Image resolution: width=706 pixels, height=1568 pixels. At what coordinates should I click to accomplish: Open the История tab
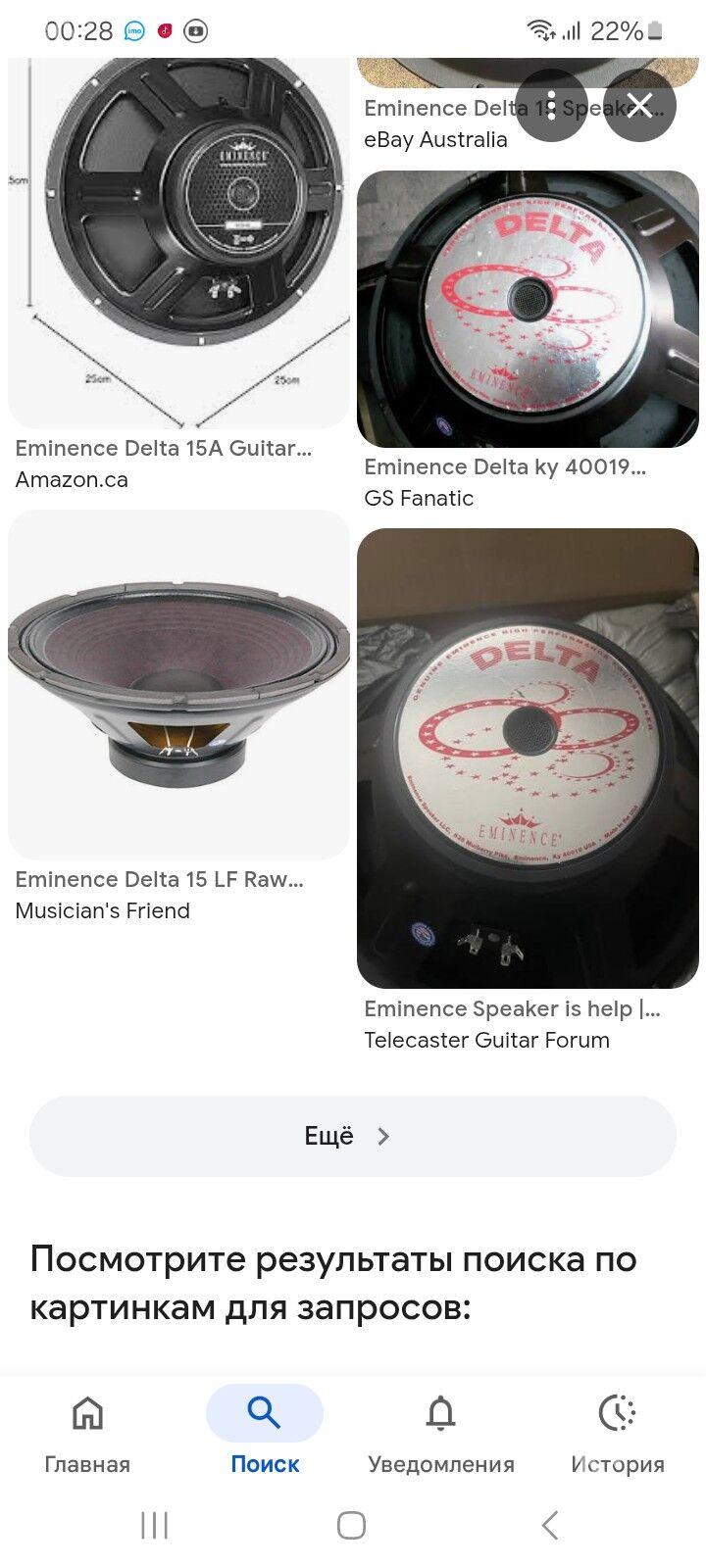[x=618, y=1434]
